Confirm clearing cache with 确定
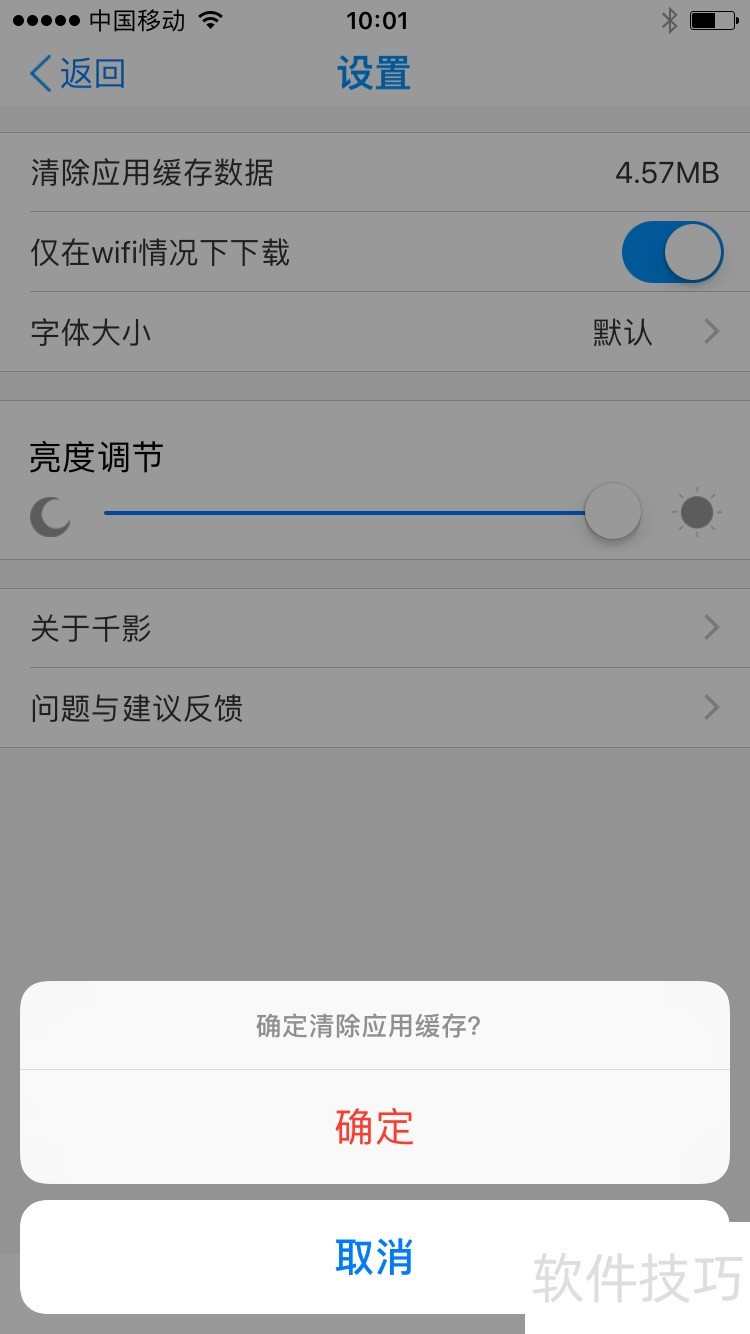This screenshot has height=1334, width=750. click(x=374, y=1127)
